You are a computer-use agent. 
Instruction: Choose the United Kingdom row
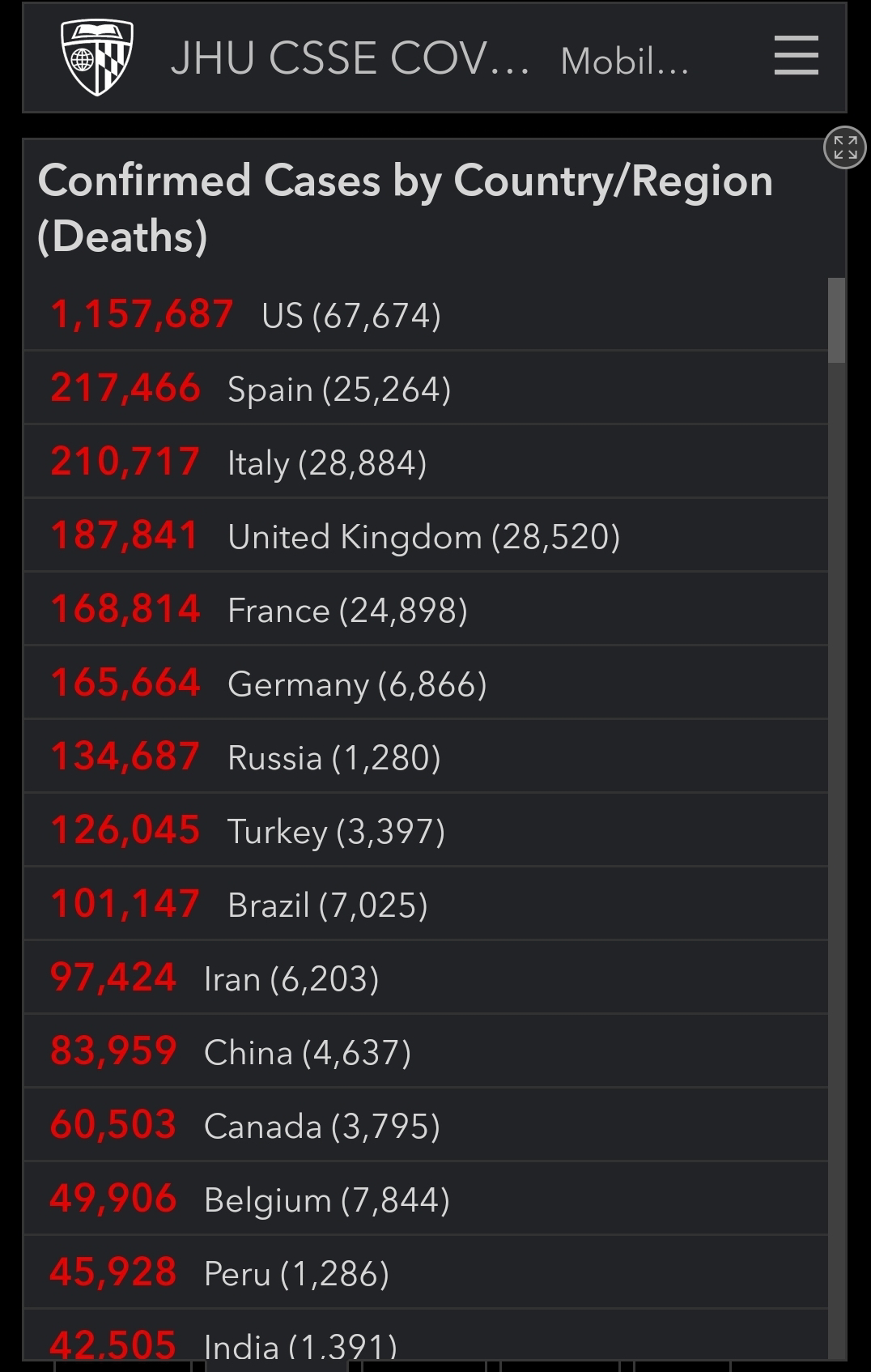(x=426, y=535)
